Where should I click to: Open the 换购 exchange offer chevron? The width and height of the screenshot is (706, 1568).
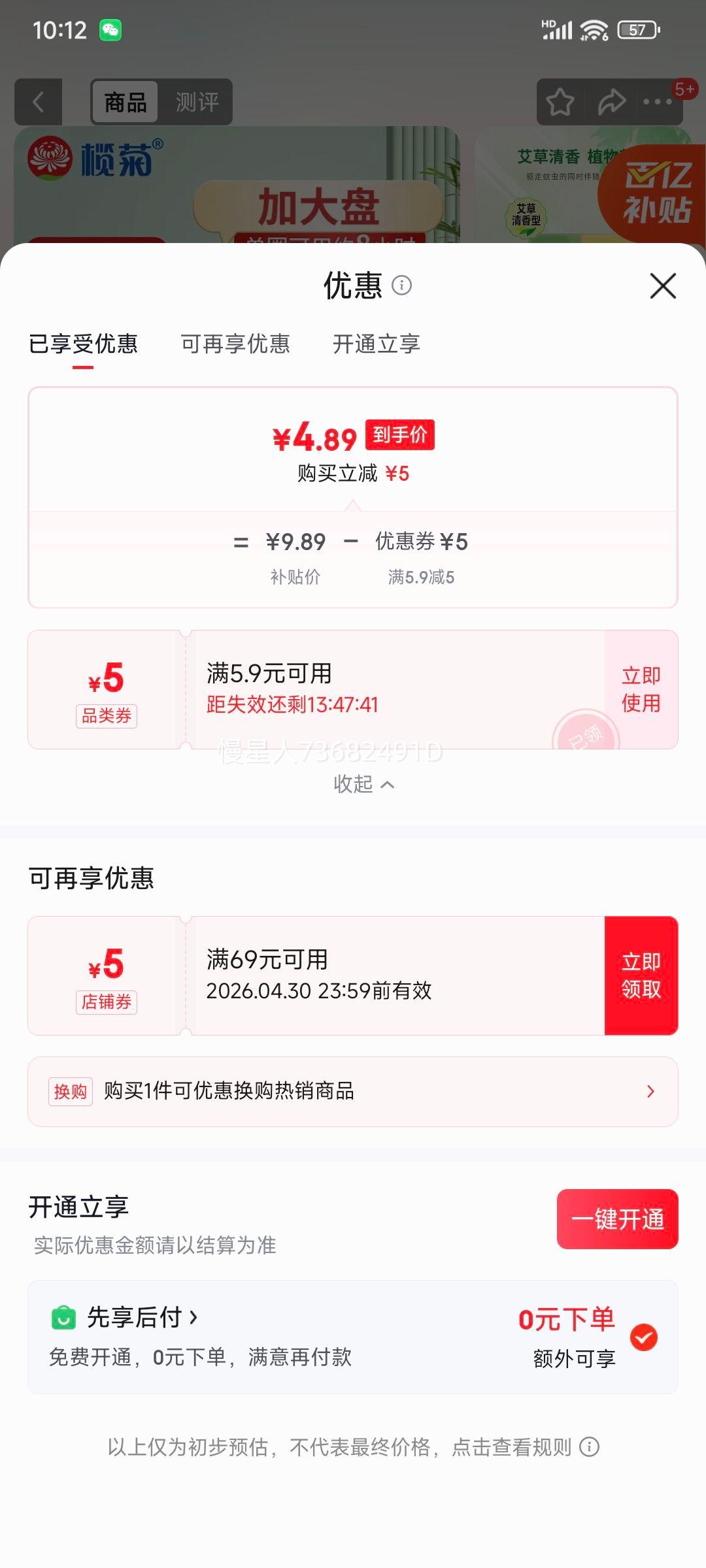[x=649, y=1090]
